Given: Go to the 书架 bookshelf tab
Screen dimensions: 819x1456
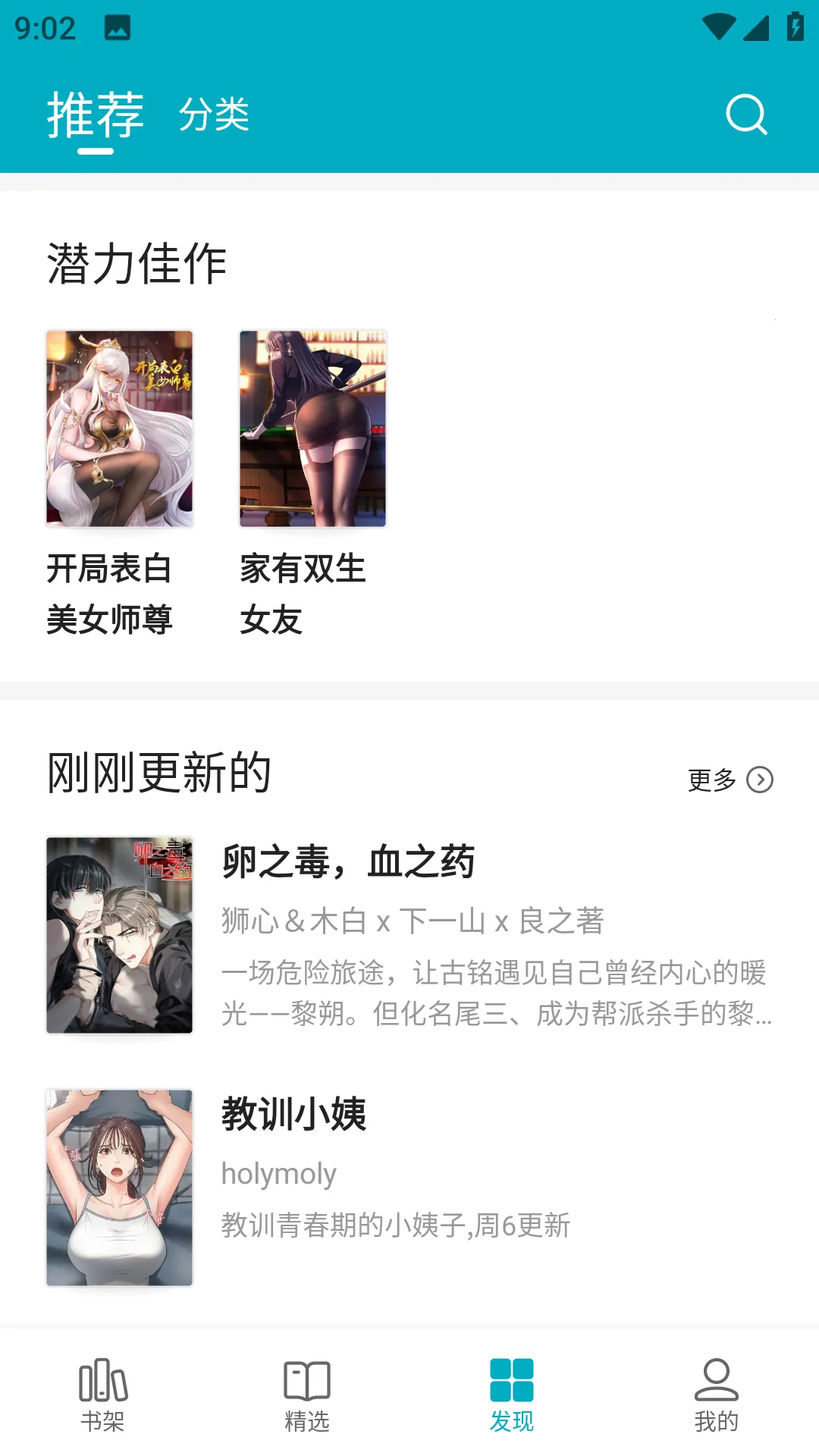Looking at the screenshot, I should (102, 1395).
